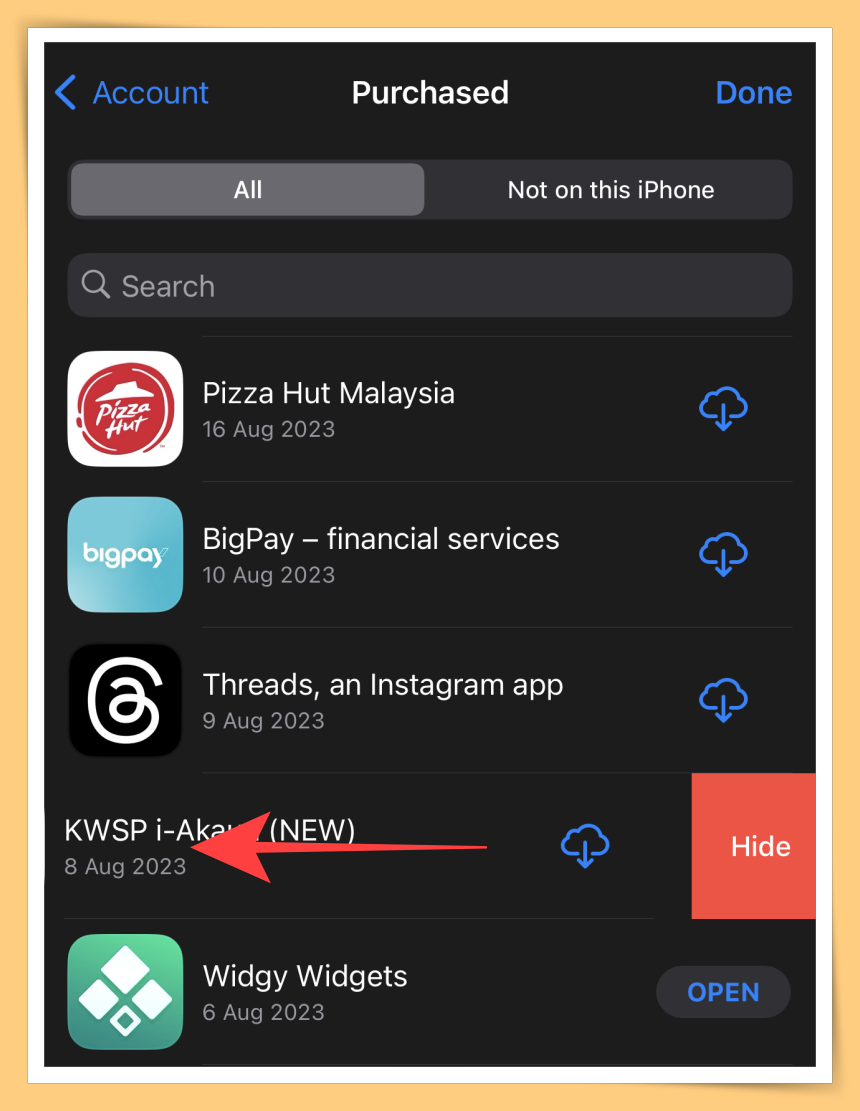Viewport: 860px width, 1111px height.
Task: Go back to Account
Action: (131, 93)
